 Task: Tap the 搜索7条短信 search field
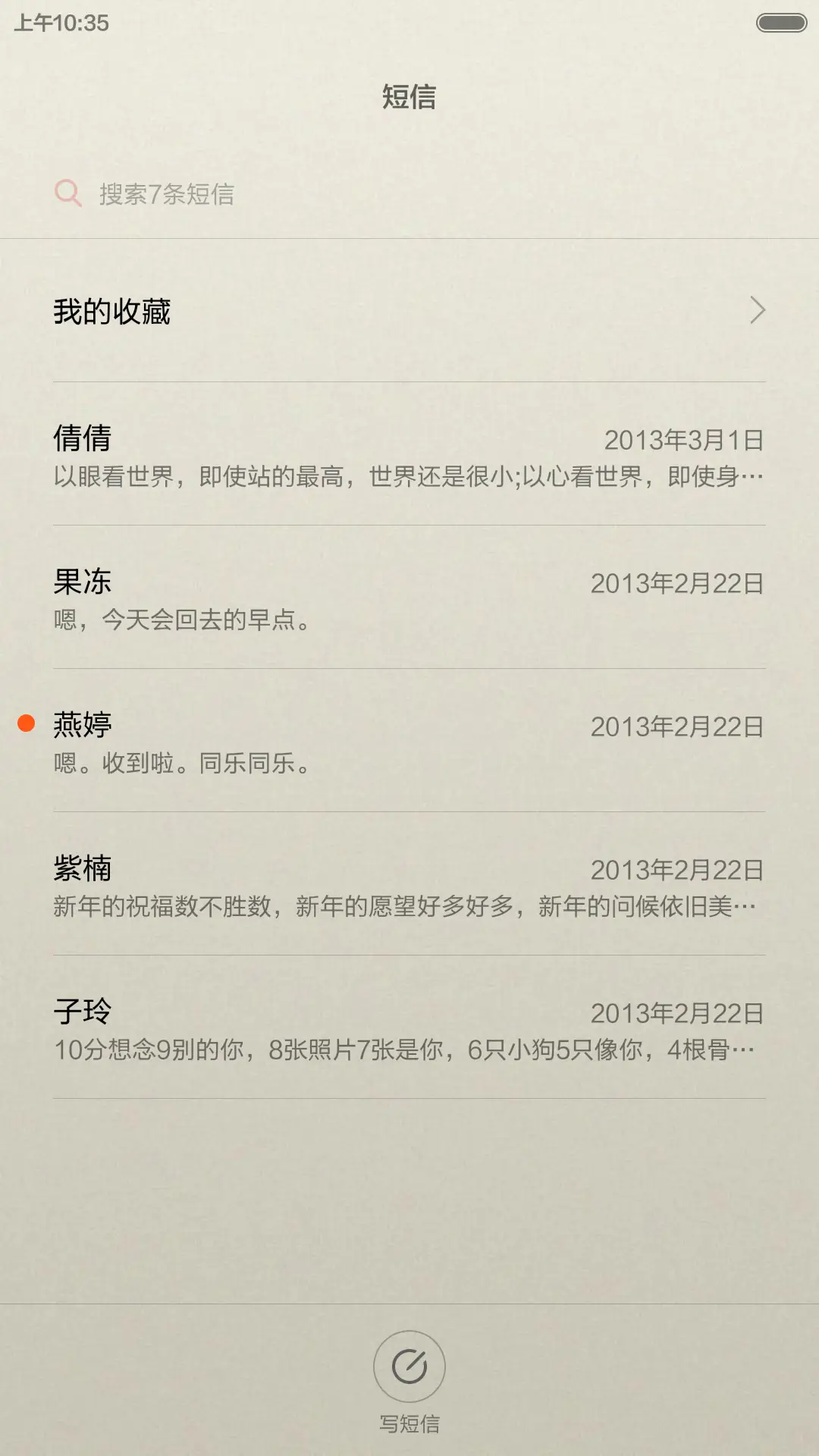tap(303, 193)
